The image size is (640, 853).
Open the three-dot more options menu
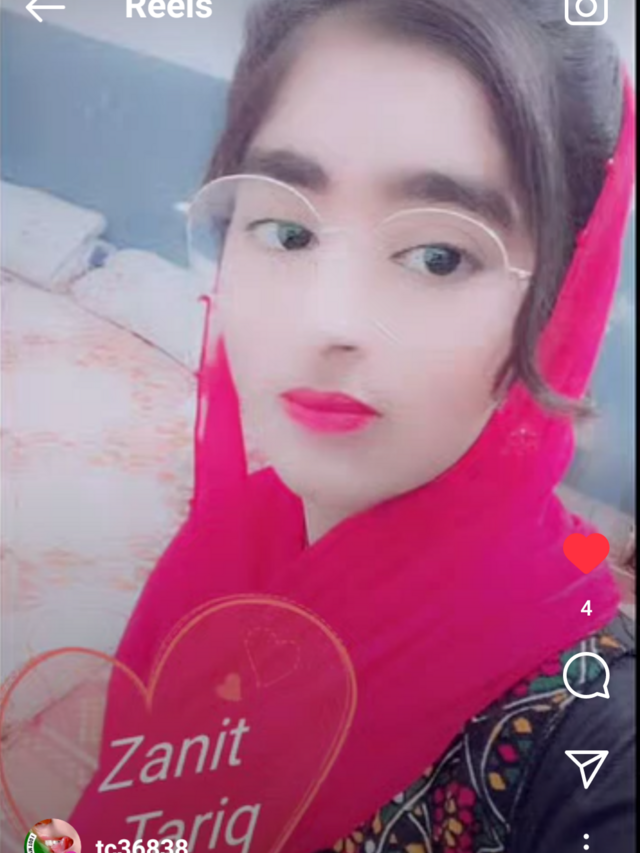(x=586, y=842)
